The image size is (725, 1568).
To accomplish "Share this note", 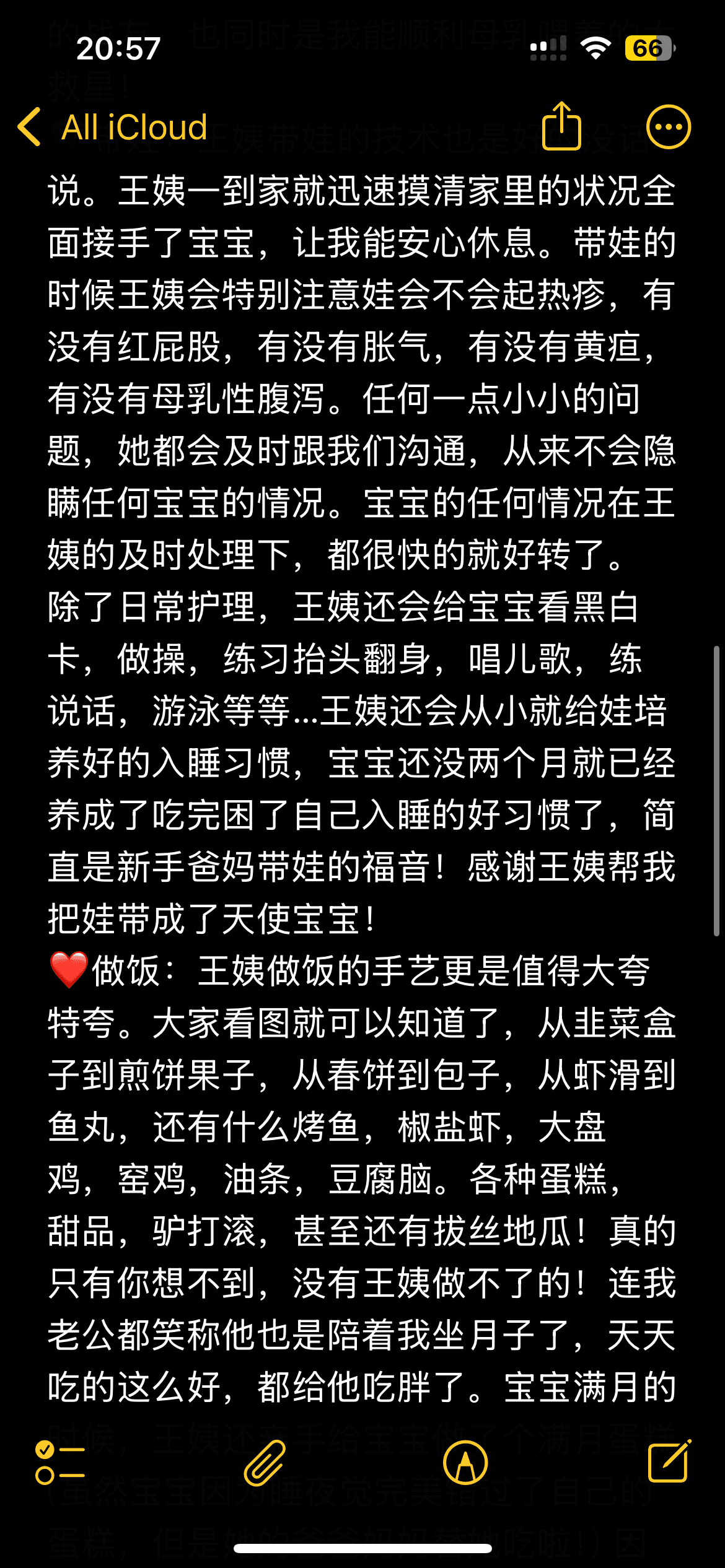I will click(x=561, y=126).
